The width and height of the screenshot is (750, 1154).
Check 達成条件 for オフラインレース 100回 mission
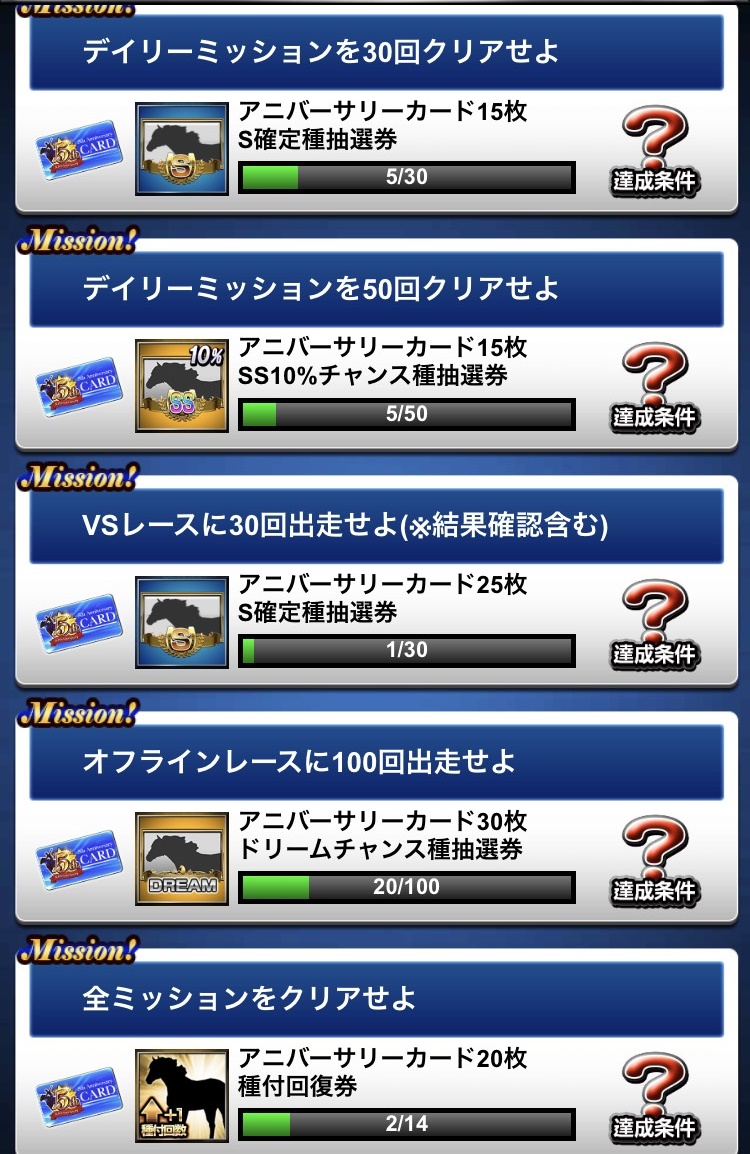point(655,861)
